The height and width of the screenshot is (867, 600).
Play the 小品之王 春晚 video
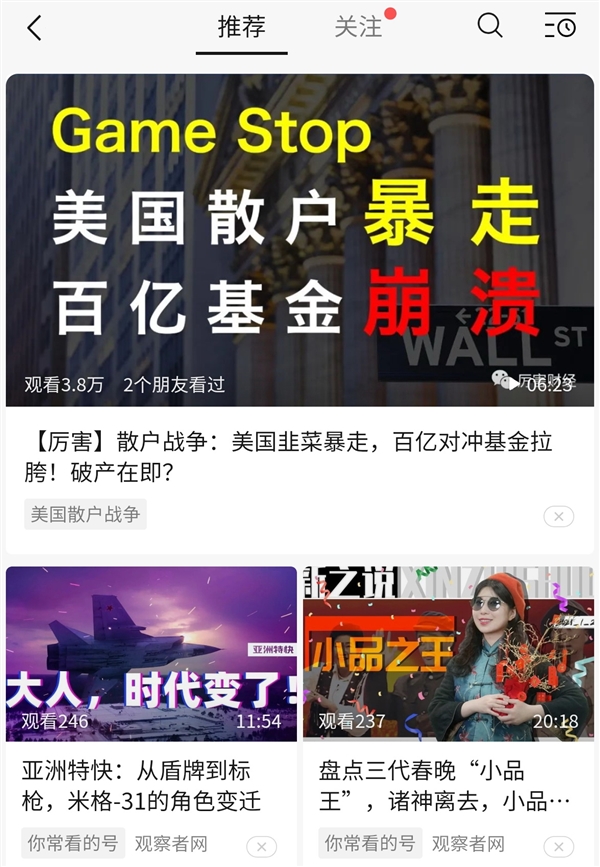click(x=448, y=654)
